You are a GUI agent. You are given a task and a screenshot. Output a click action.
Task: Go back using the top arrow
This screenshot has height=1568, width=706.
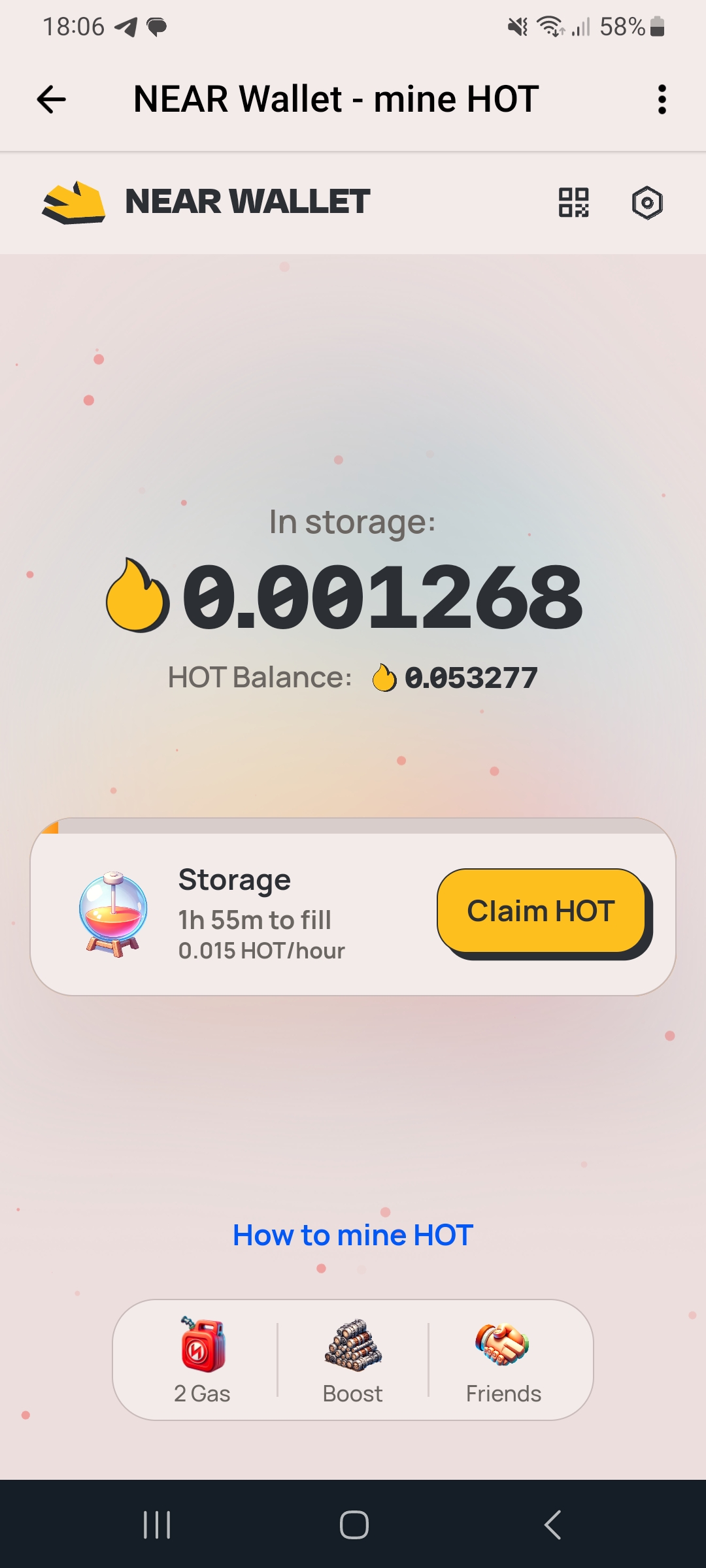point(51,100)
